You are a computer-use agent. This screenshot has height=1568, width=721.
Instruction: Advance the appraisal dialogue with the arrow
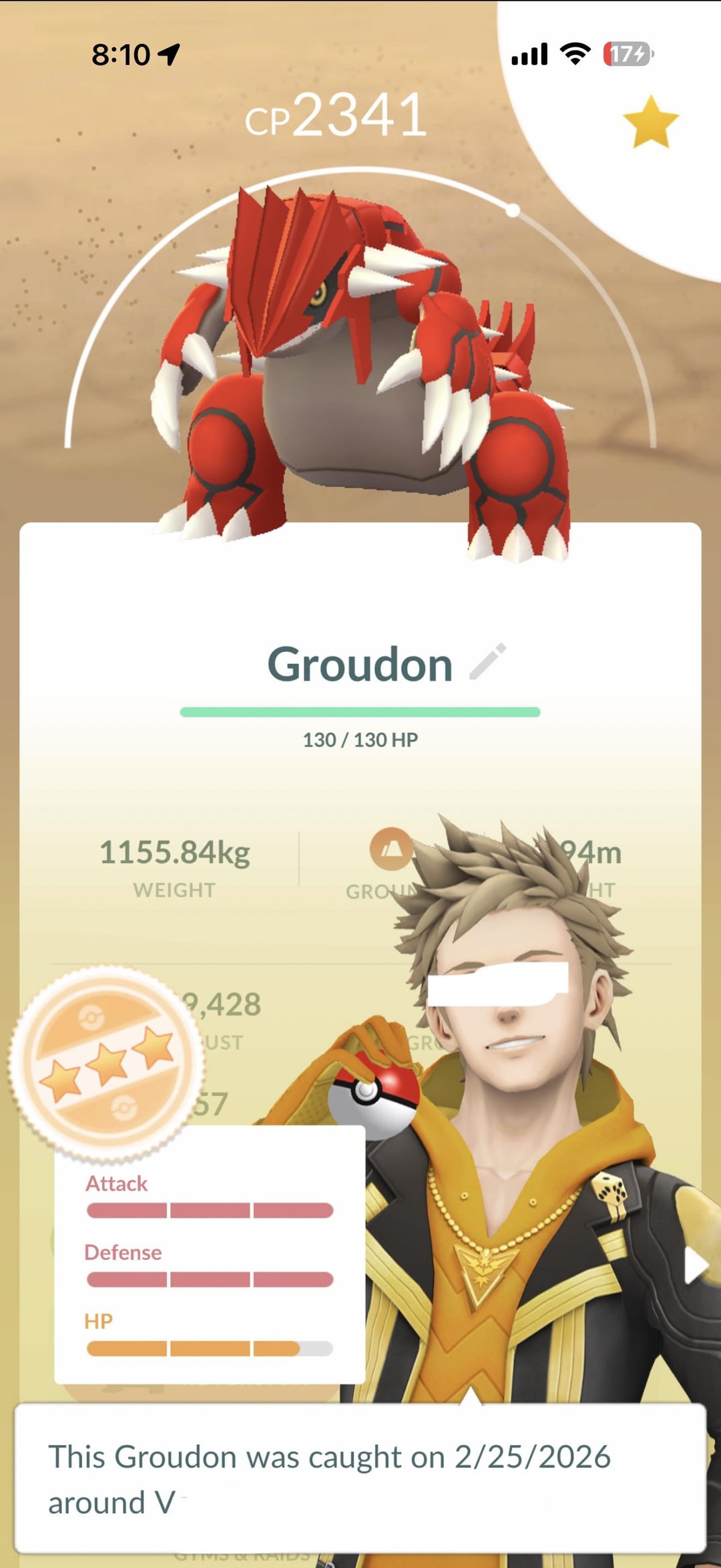pos(695,1266)
